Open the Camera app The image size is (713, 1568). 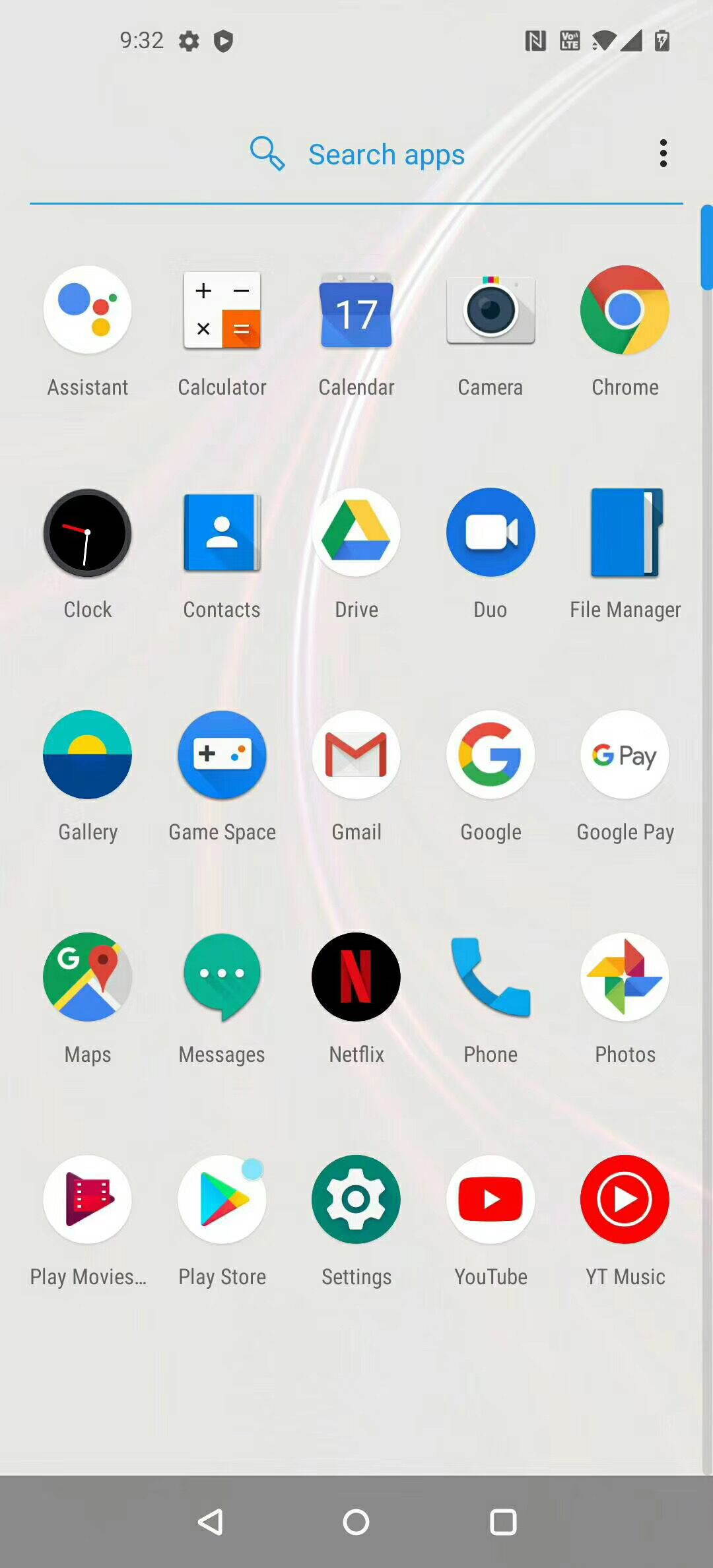tap(491, 310)
